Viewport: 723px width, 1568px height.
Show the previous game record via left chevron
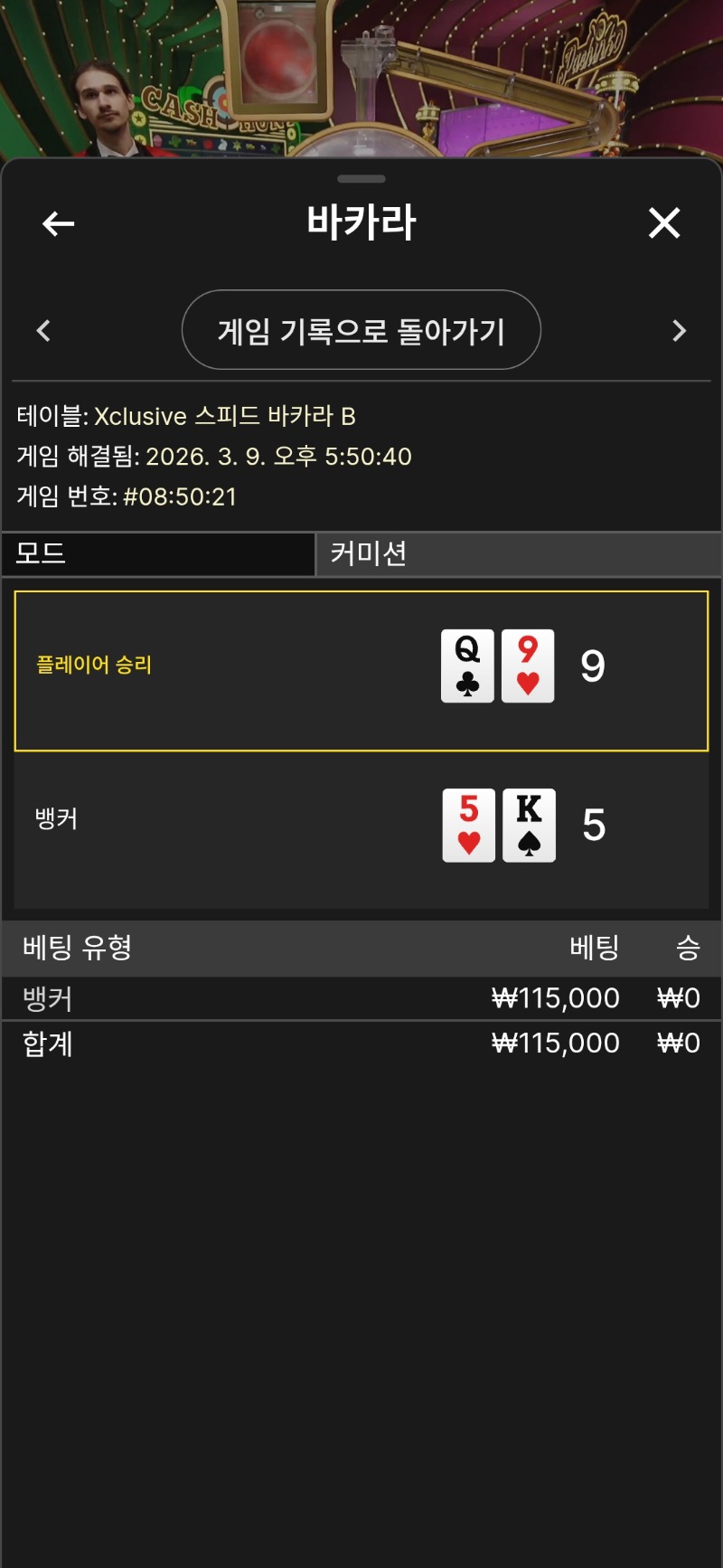[43, 331]
